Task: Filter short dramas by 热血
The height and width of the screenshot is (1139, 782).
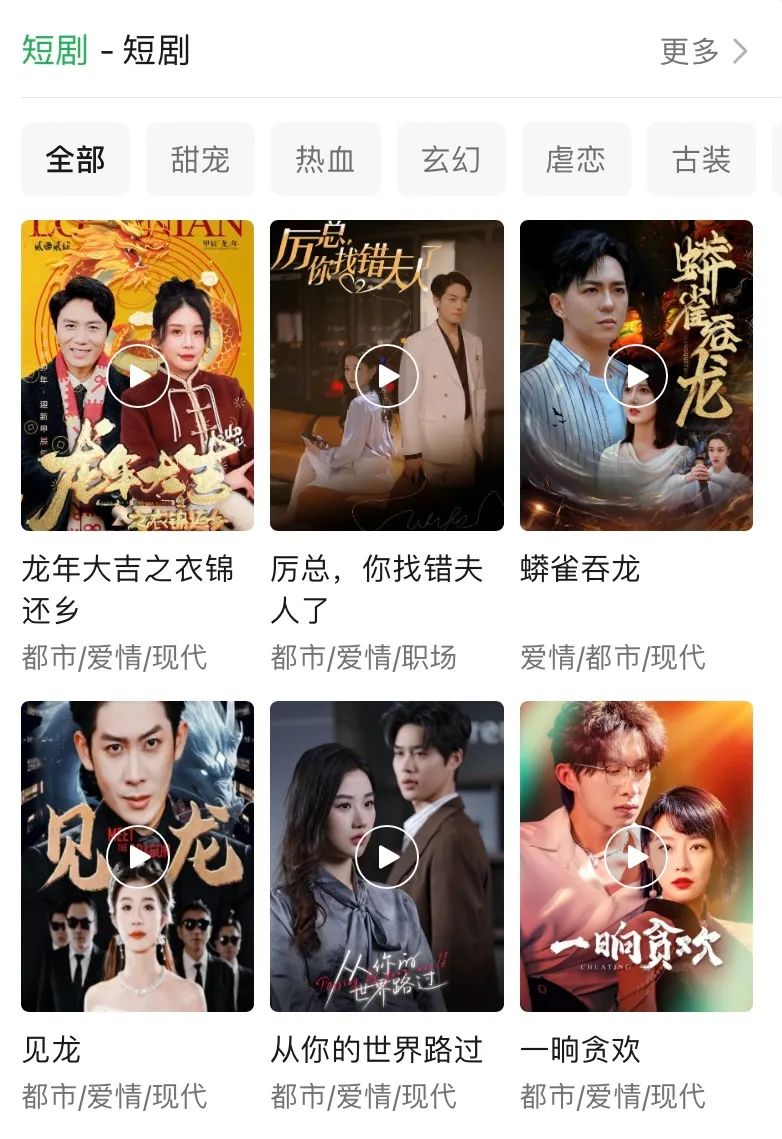Action: [x=325, y=159]
